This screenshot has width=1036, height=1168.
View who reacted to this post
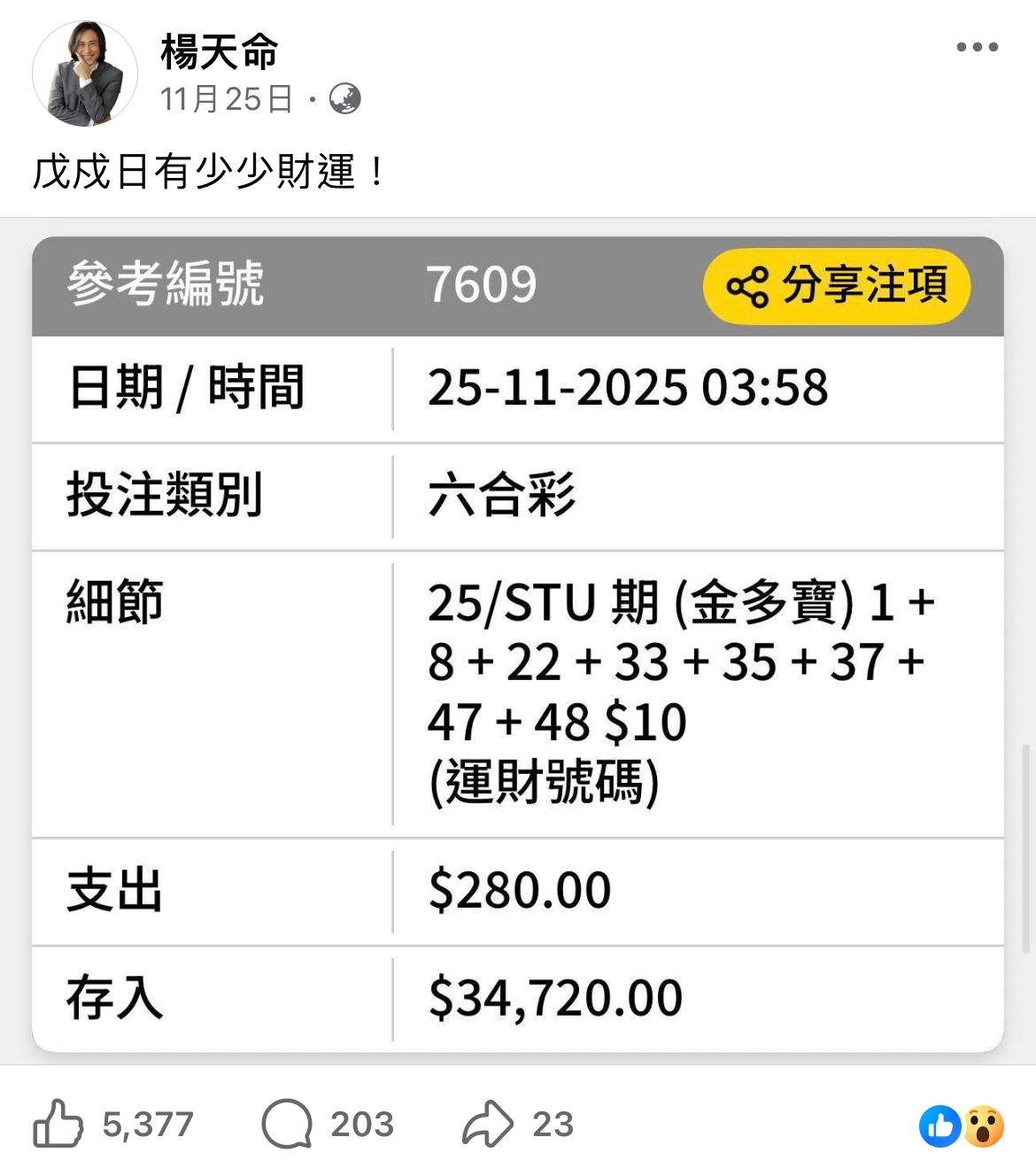click(x=962, y=1125)
